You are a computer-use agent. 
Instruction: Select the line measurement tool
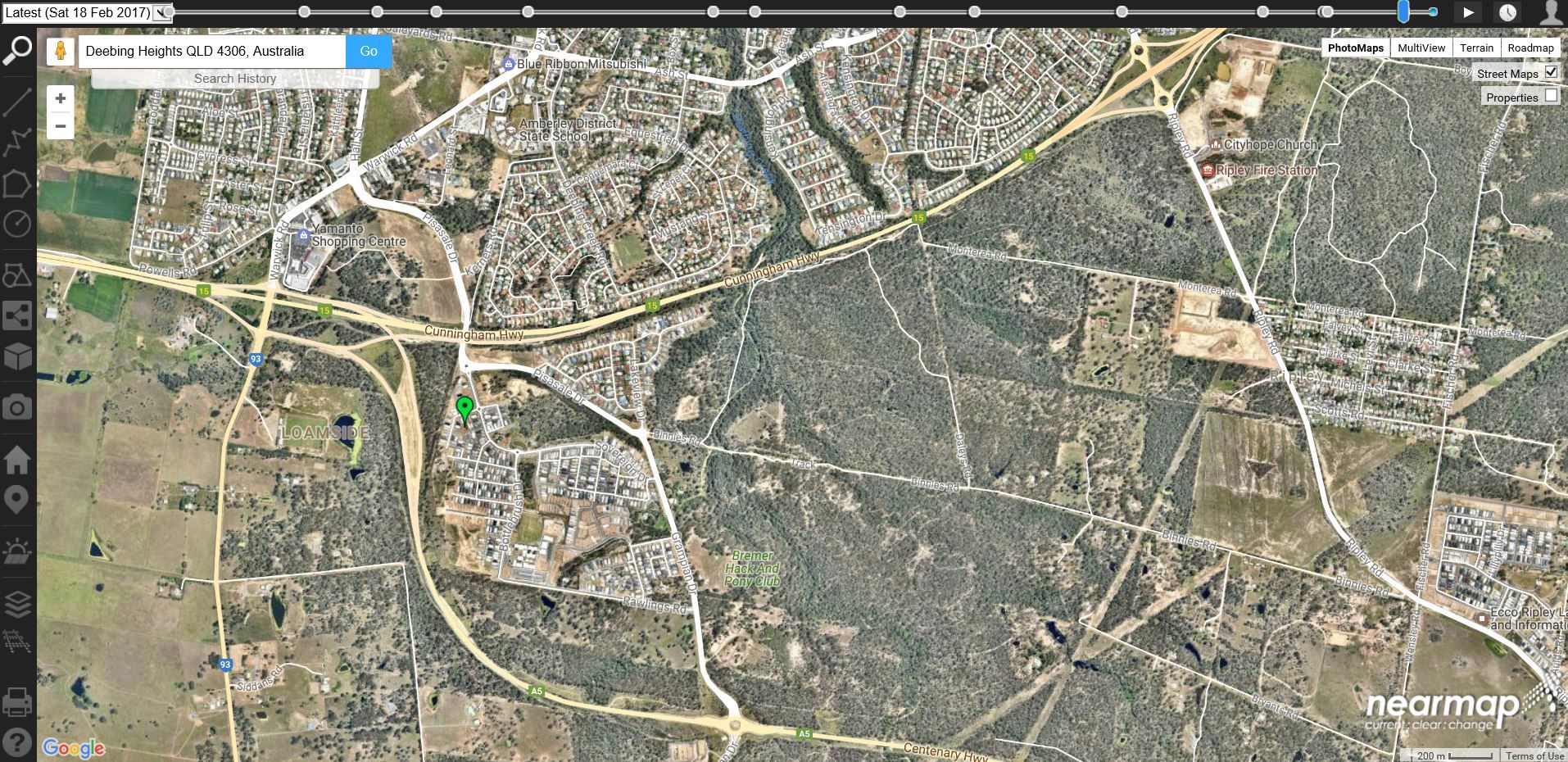click(x=17, y=102)
